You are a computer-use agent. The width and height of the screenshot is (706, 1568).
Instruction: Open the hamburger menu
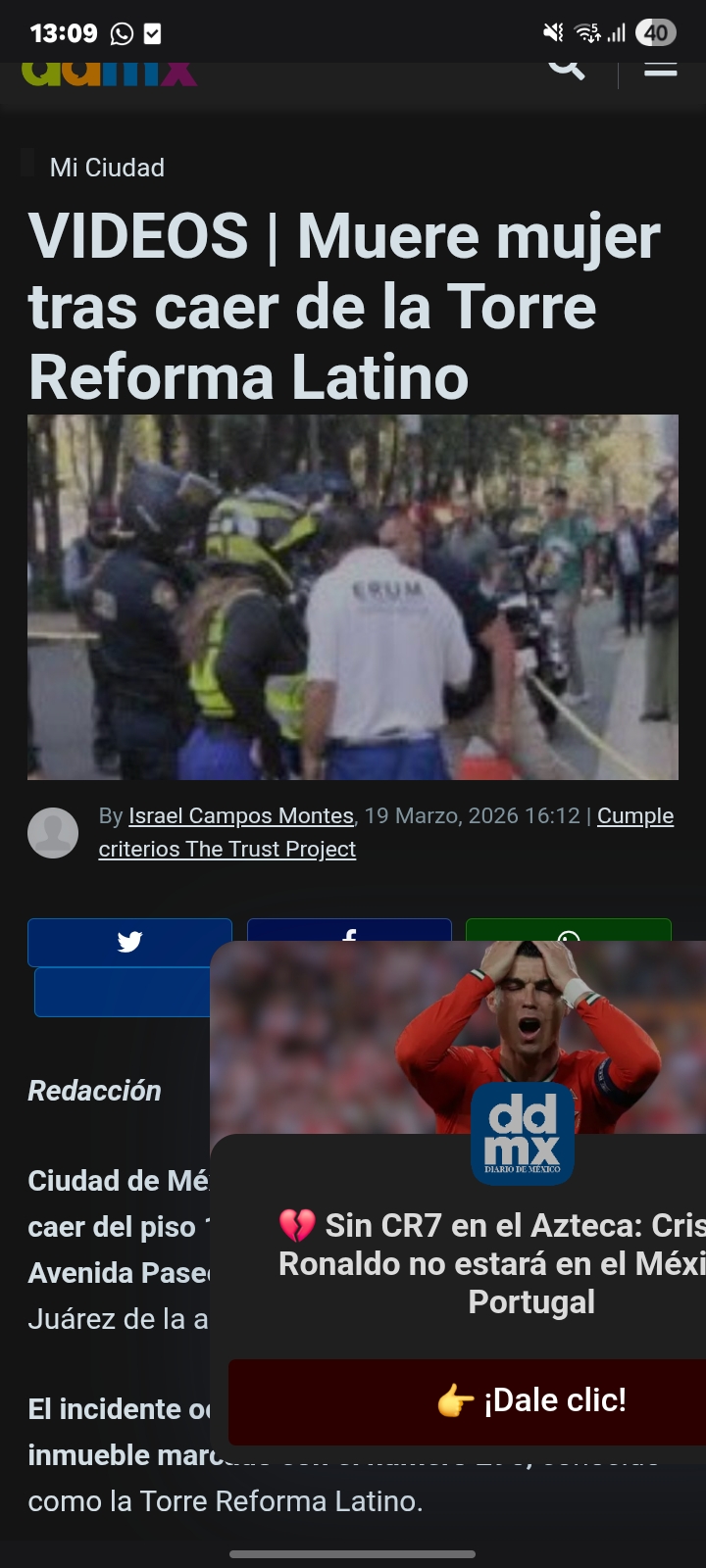pyautogui.click(x=660, y=69)
